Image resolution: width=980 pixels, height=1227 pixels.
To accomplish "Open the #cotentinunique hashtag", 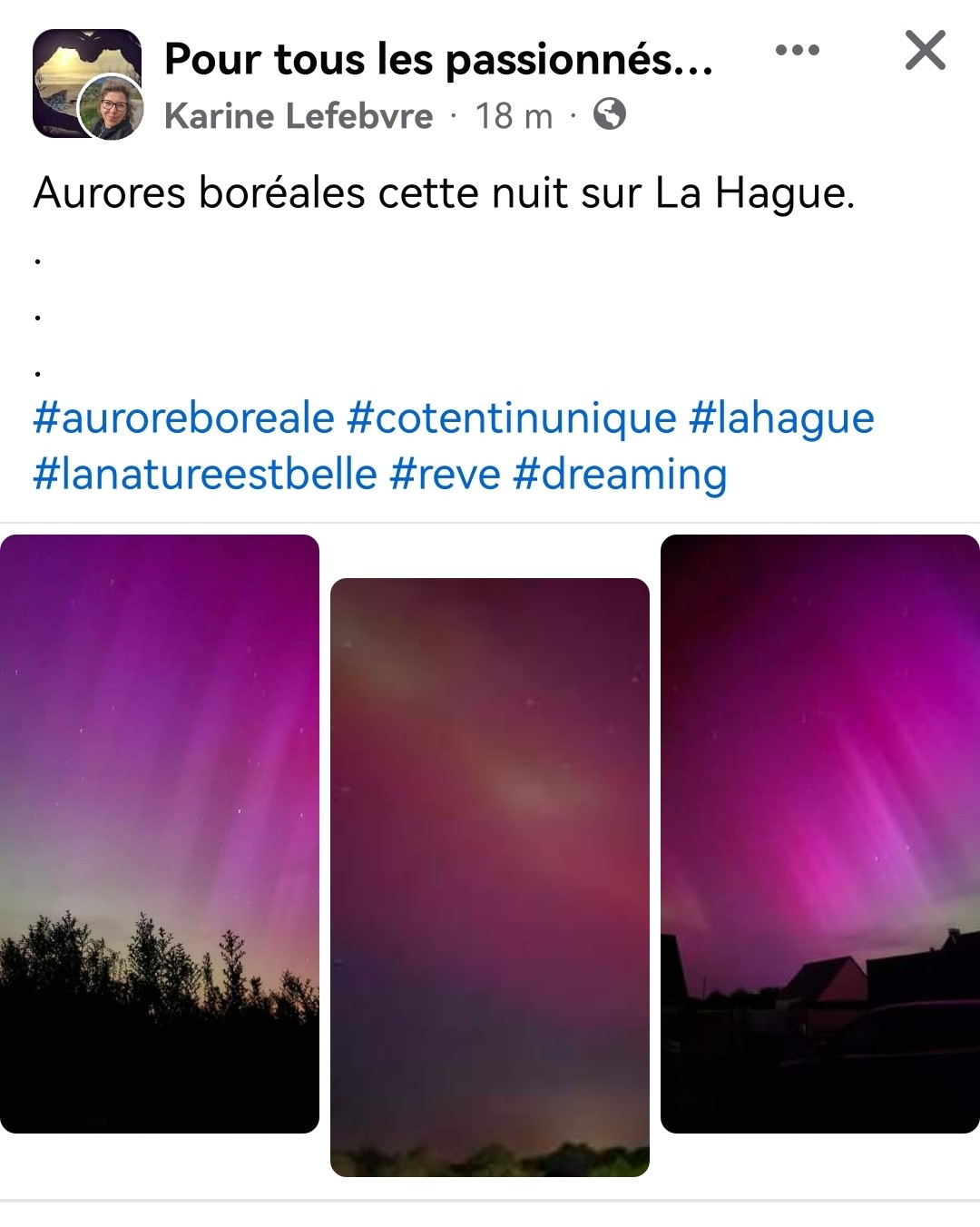I will coord(512,418).
